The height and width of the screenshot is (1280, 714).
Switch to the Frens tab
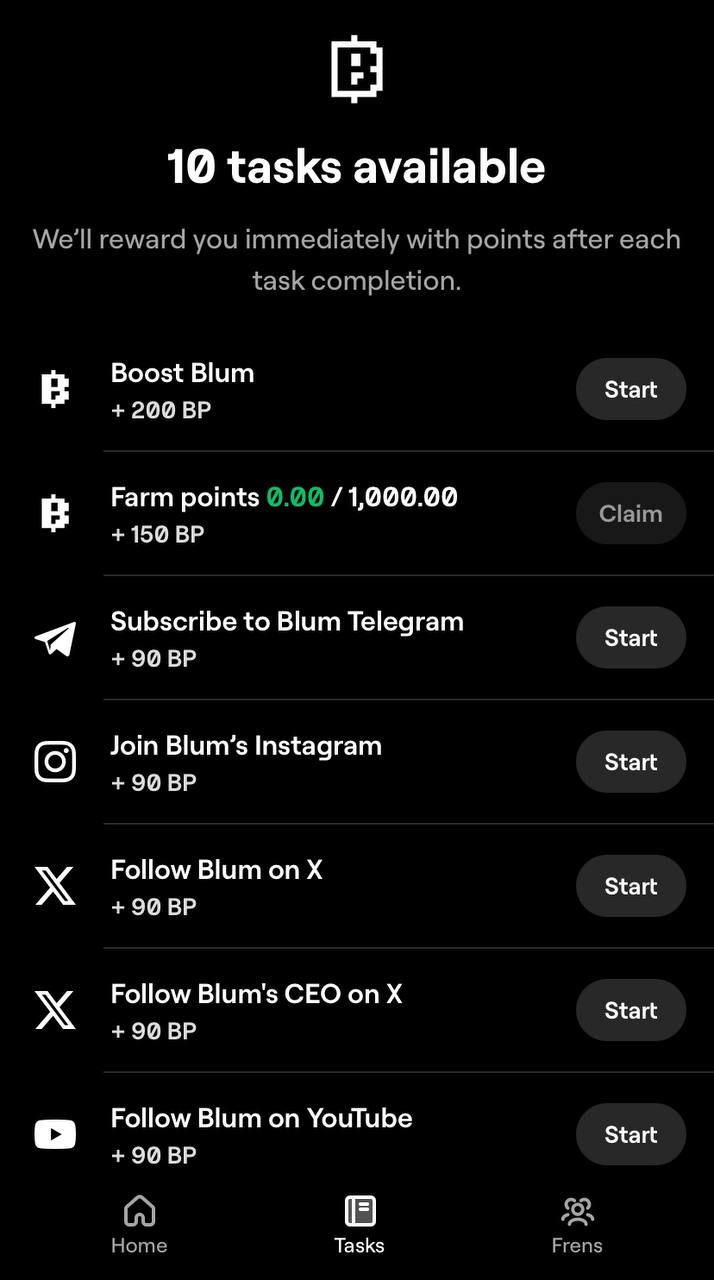(577, 1224)
